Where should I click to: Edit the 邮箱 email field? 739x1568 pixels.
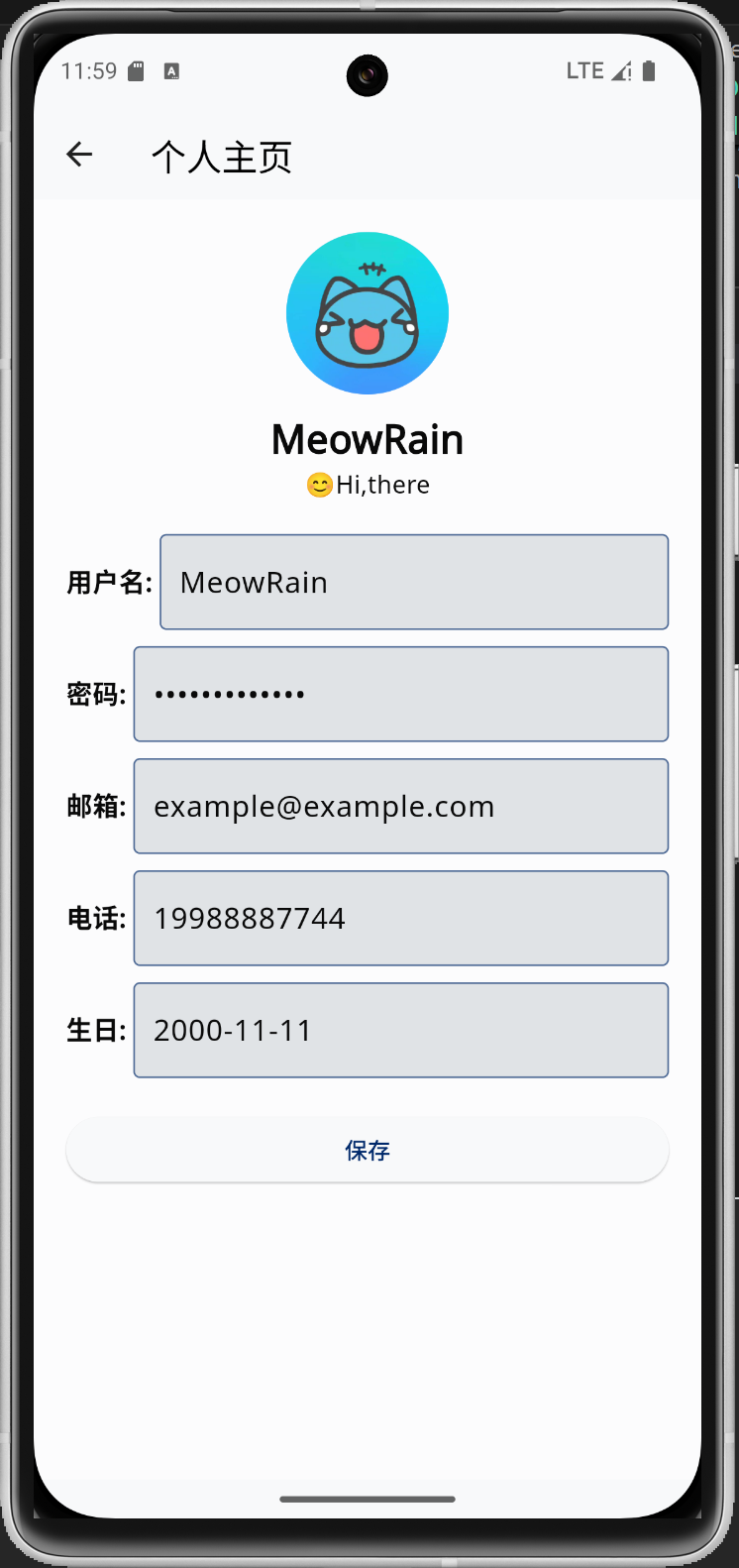401,807
